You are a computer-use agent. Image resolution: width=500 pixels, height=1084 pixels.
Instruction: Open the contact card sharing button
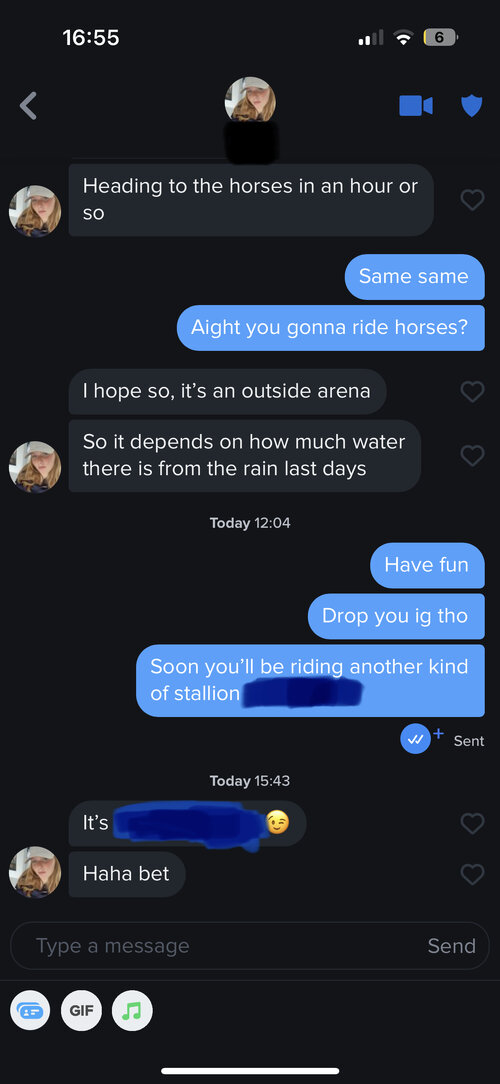(x=30, y=1011)
